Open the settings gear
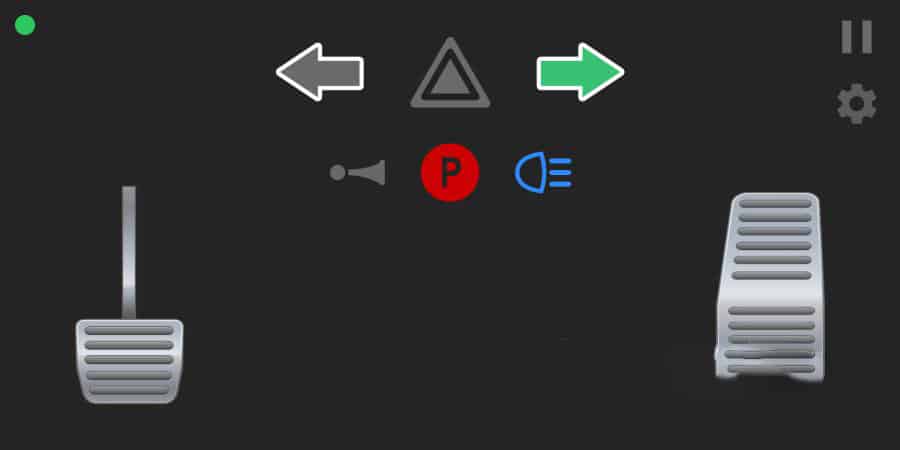Viewport: 900px width, 450px height. (856, 104)
